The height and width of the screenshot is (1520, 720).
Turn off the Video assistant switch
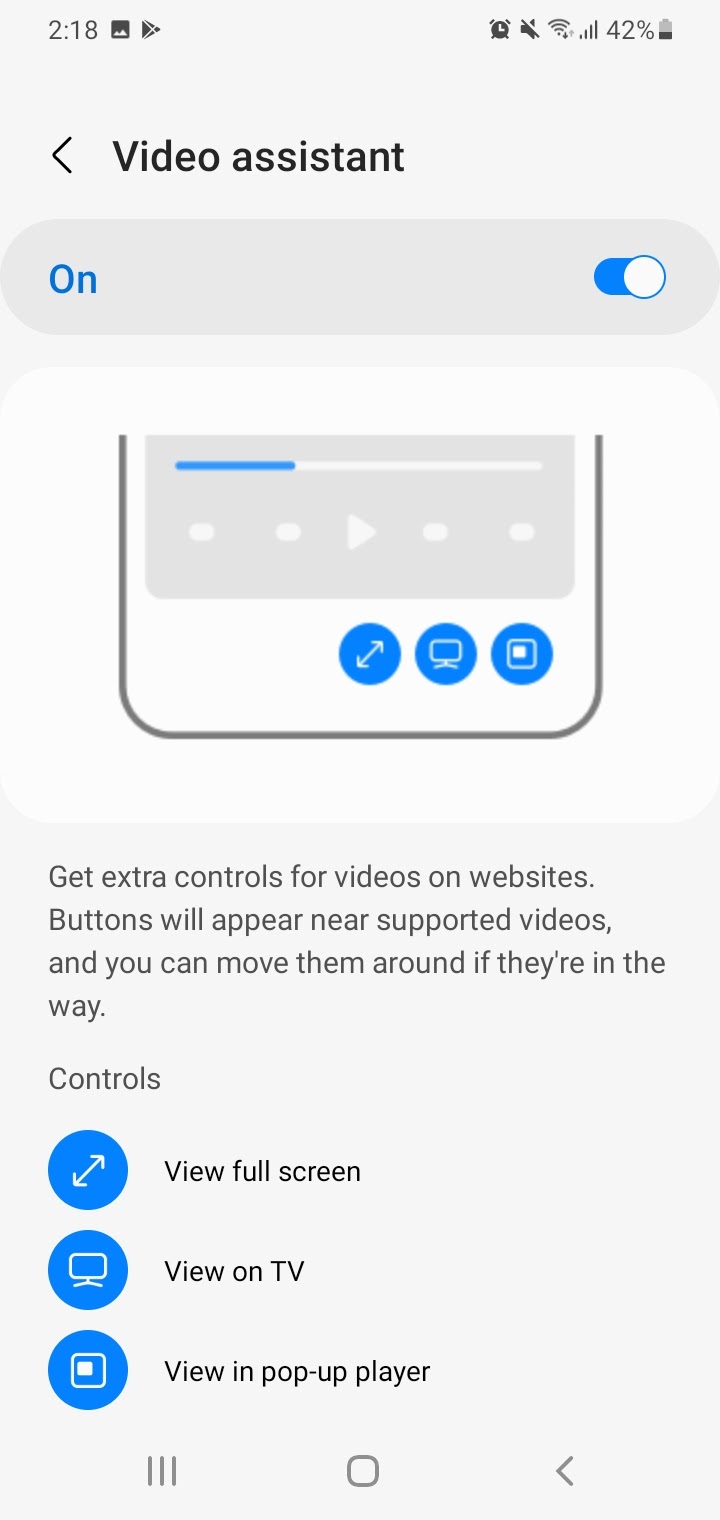point(629,277)
